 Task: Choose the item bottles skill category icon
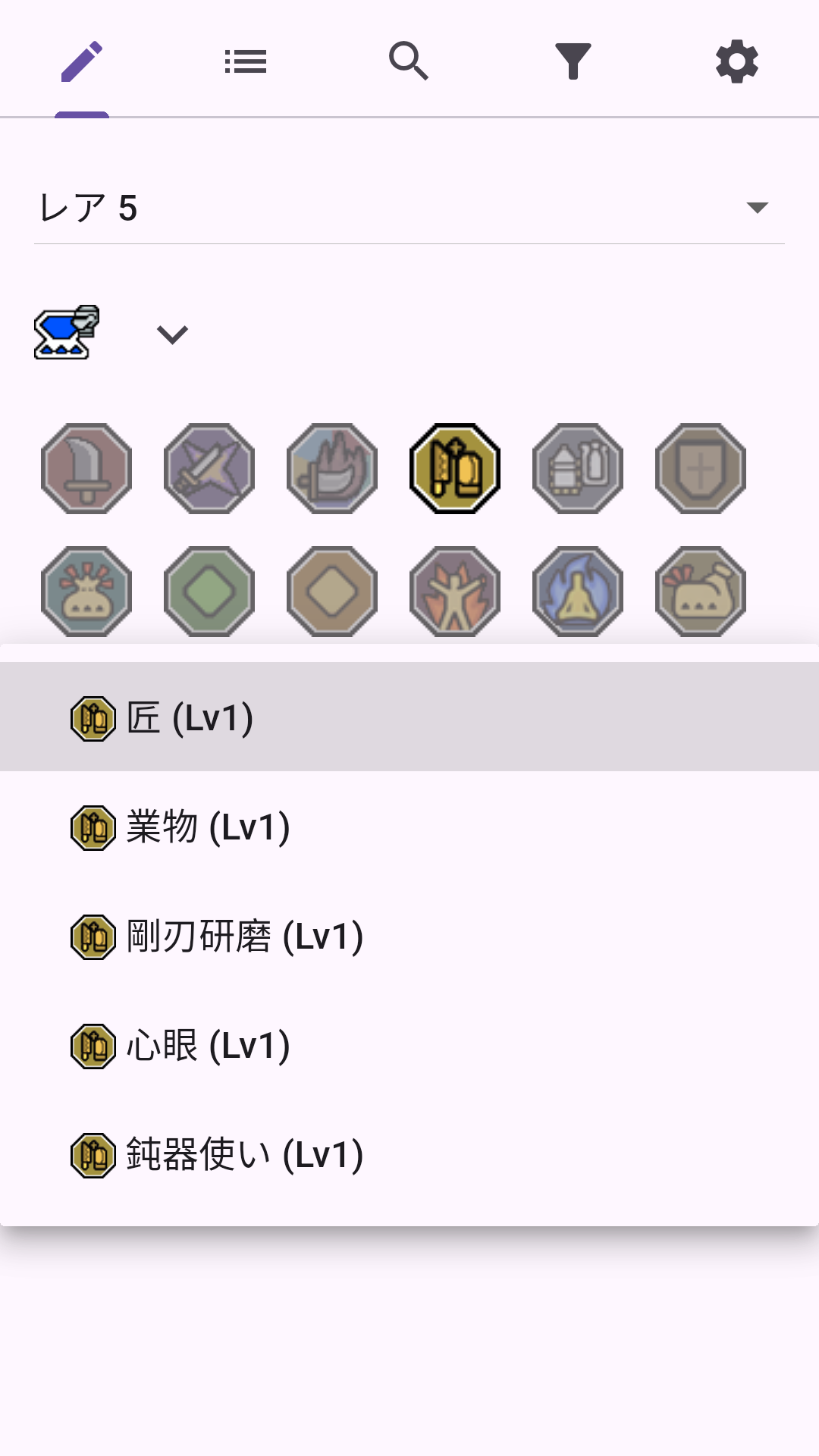[577, 469]
